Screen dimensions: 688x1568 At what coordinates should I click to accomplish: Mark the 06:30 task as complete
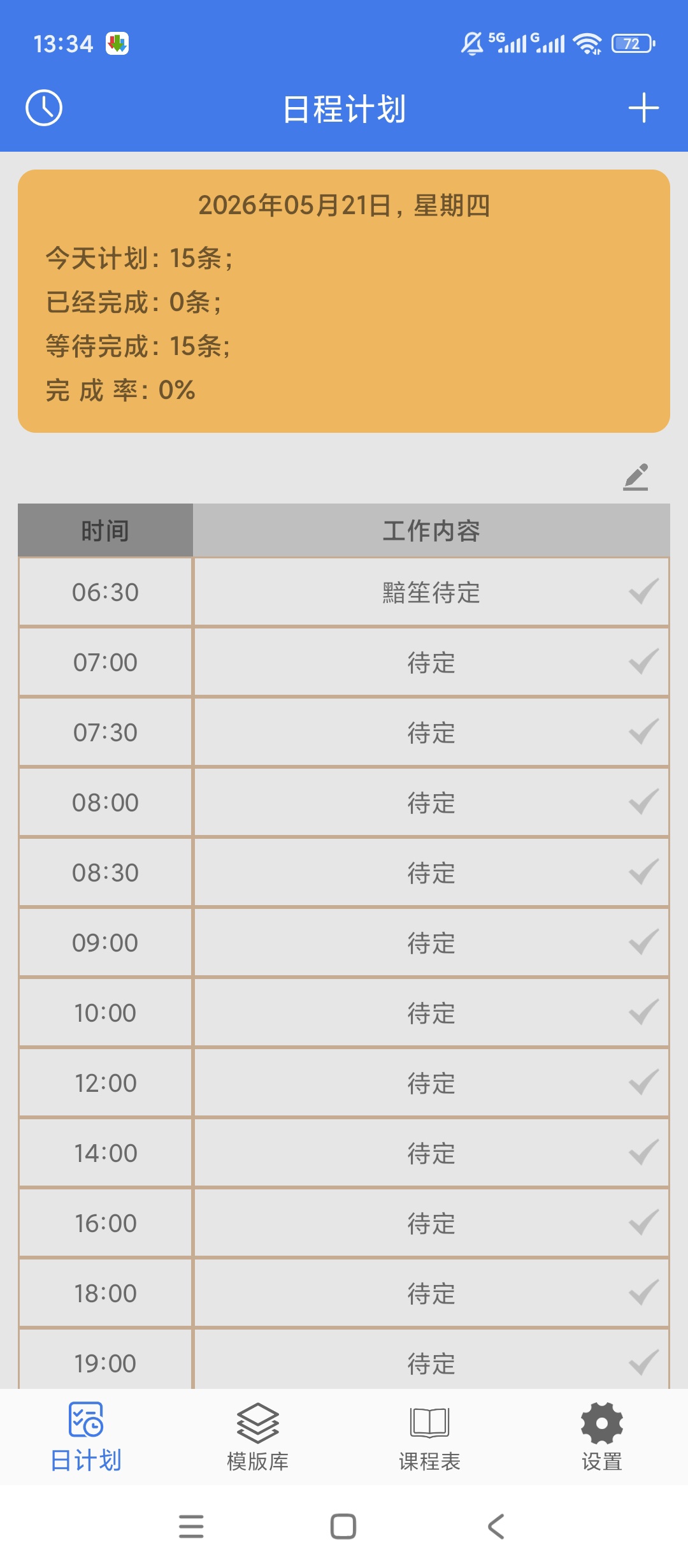643,592
